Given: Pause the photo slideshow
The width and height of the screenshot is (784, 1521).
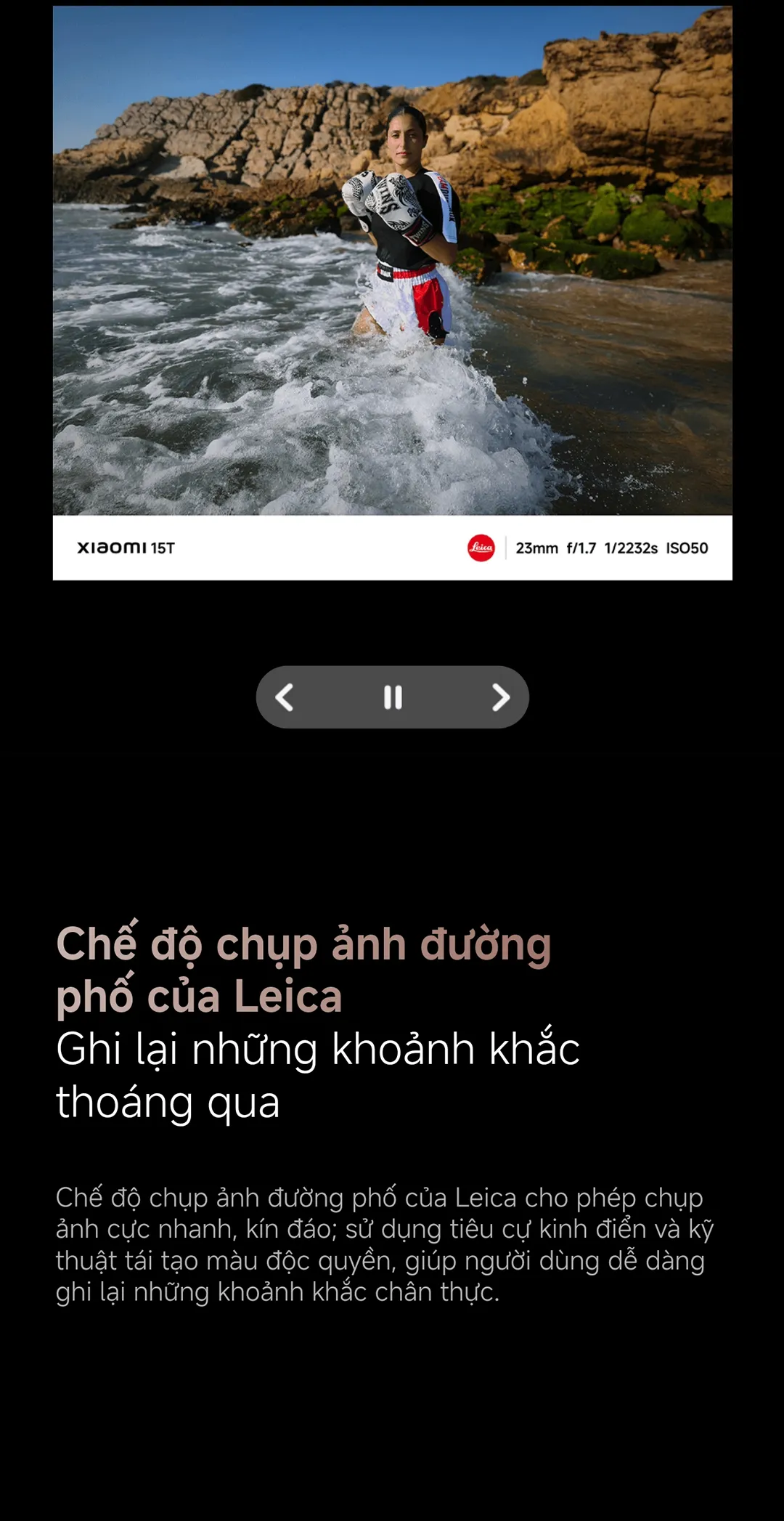Looking at the screenshot, I should [393, 697].
